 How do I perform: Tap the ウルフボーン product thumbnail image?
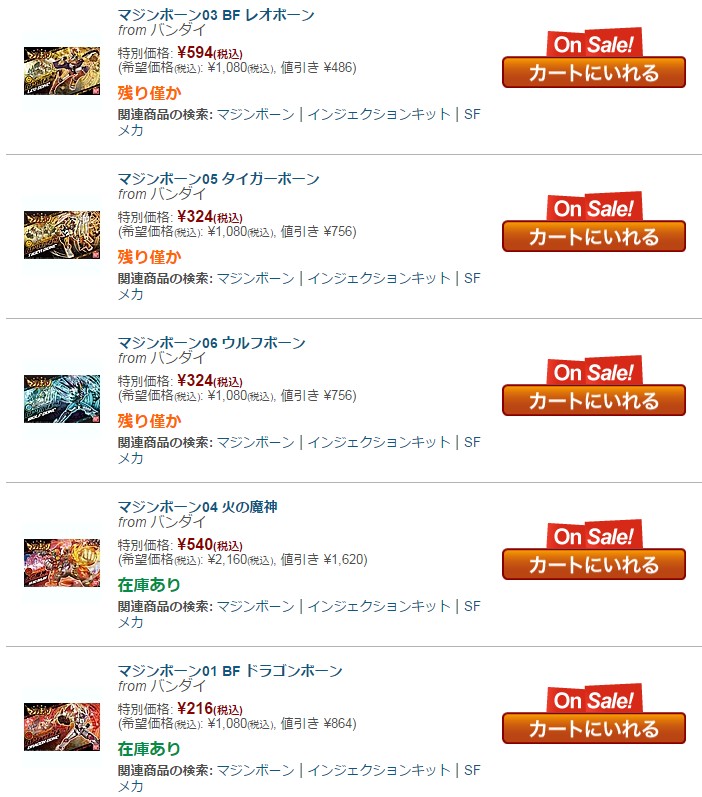click(62, 399)
